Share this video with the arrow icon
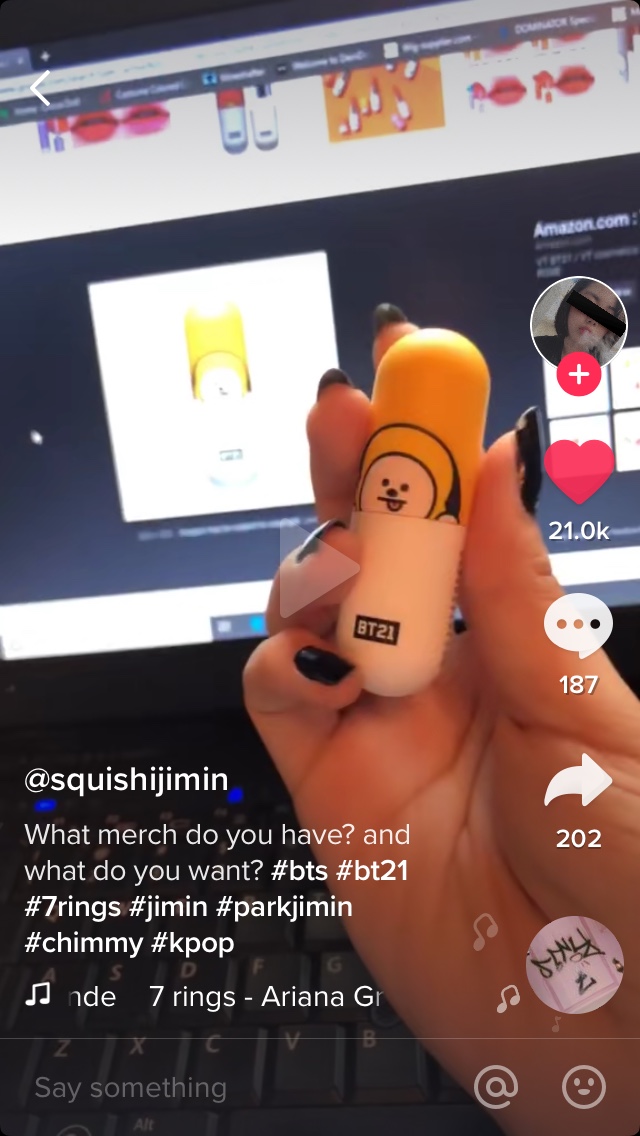640x1136 pixels. click(578, 781)
